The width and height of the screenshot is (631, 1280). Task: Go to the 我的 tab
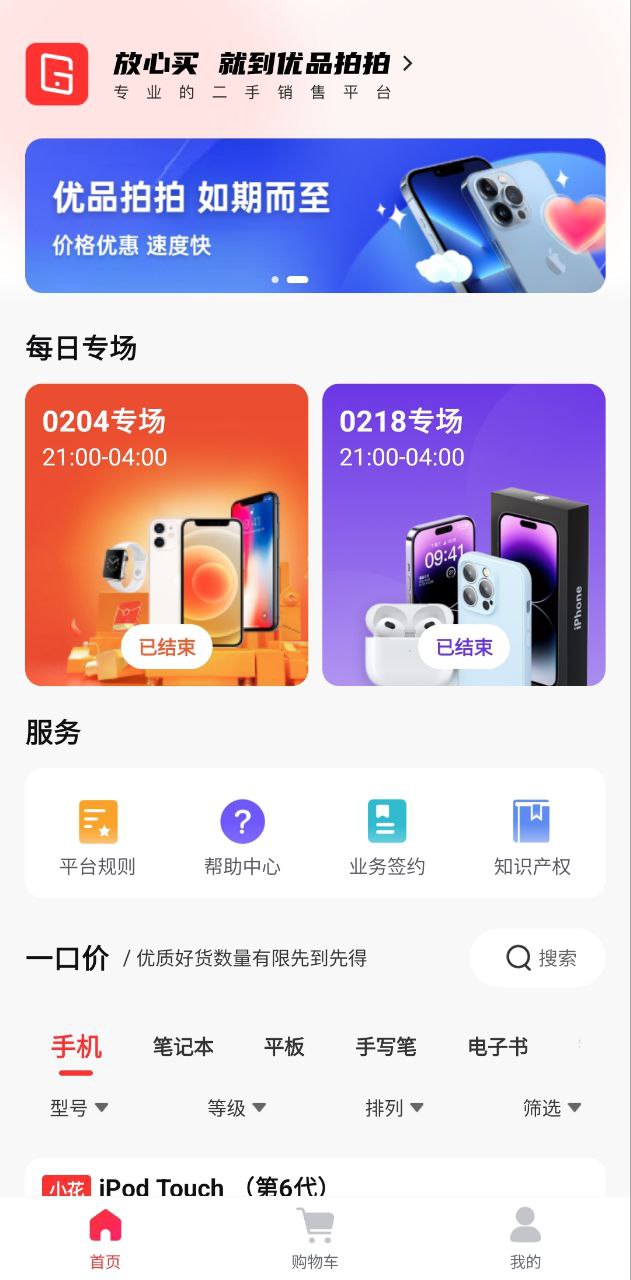pos(525,1238)
